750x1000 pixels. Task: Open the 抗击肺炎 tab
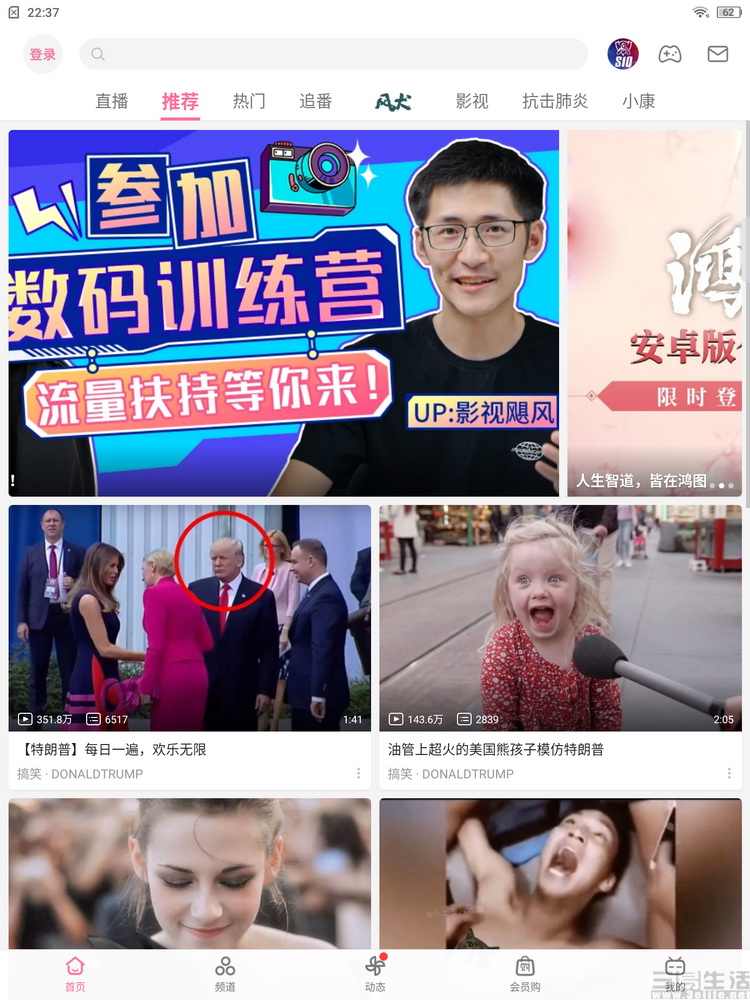point(555,101)
